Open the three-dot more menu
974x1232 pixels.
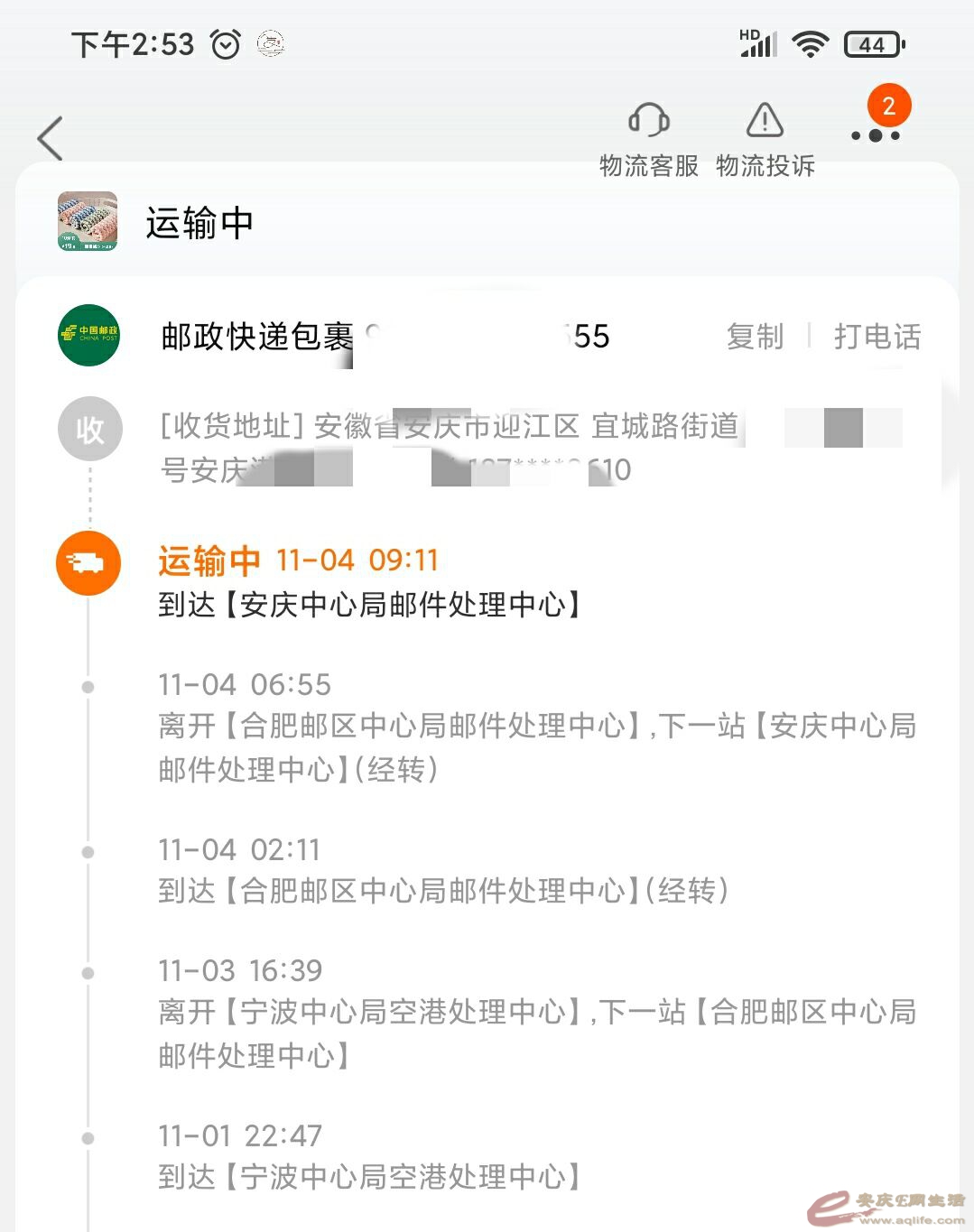pyautogui.click(x=876, y=135)
